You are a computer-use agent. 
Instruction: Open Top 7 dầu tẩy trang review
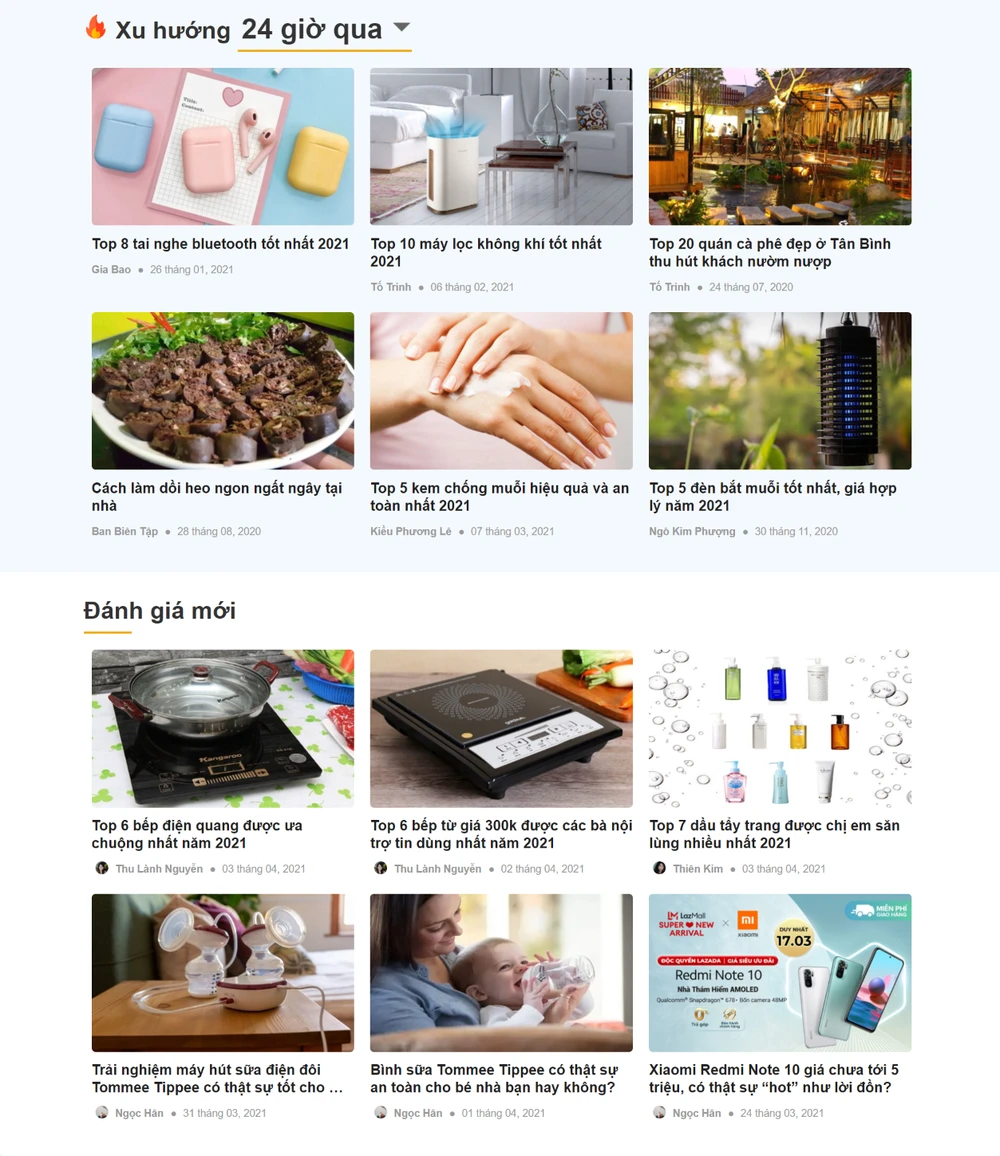point(774,834)
